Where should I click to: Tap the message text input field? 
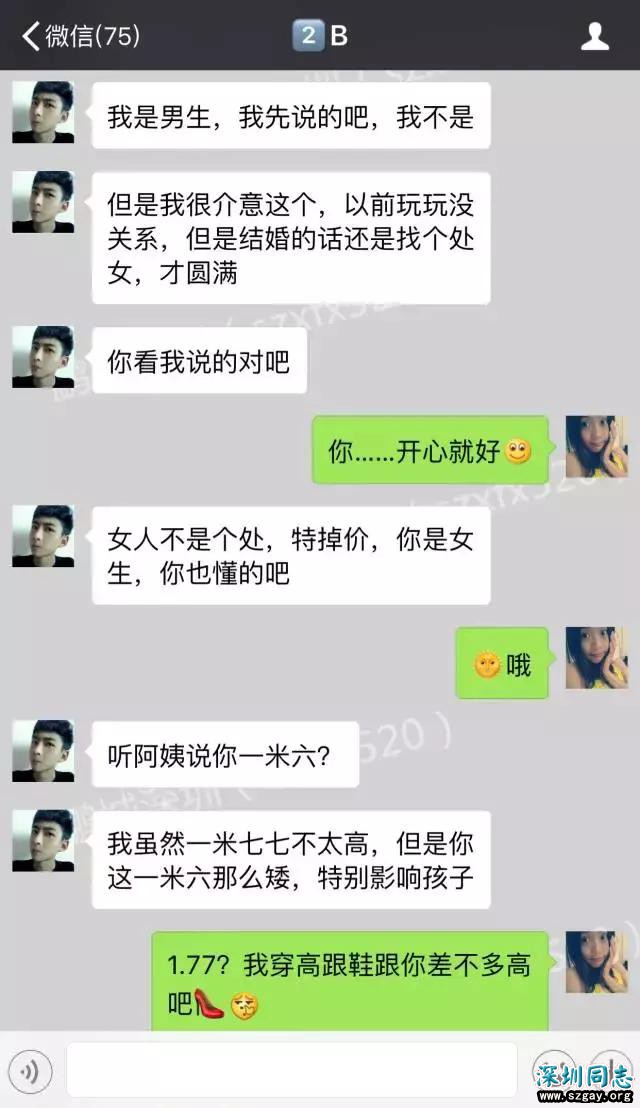[x=291, y=1071]
